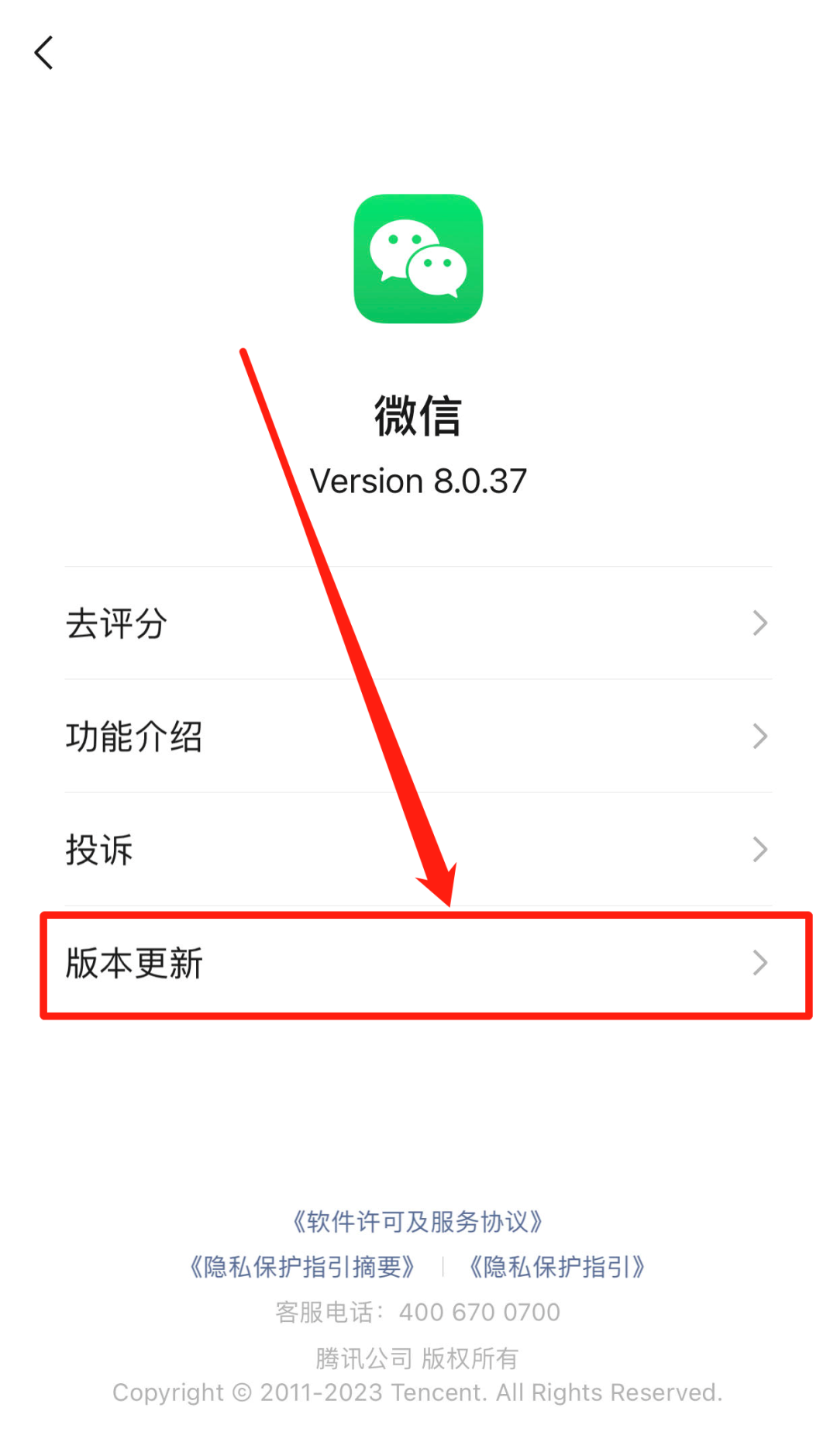Open the 功能介绍 row
This screenshot has width=837, height=1456.
[418, 737]
